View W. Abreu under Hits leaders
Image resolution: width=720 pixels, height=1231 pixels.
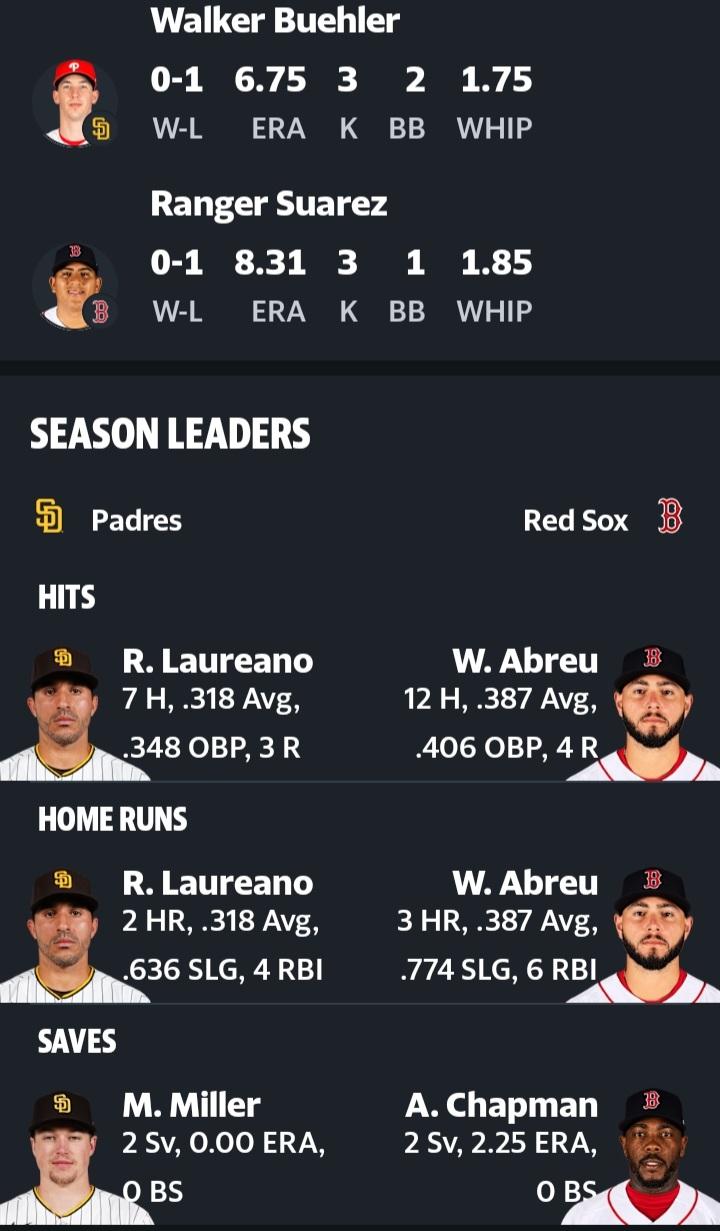pyautogui.click(x=525, y=661)
